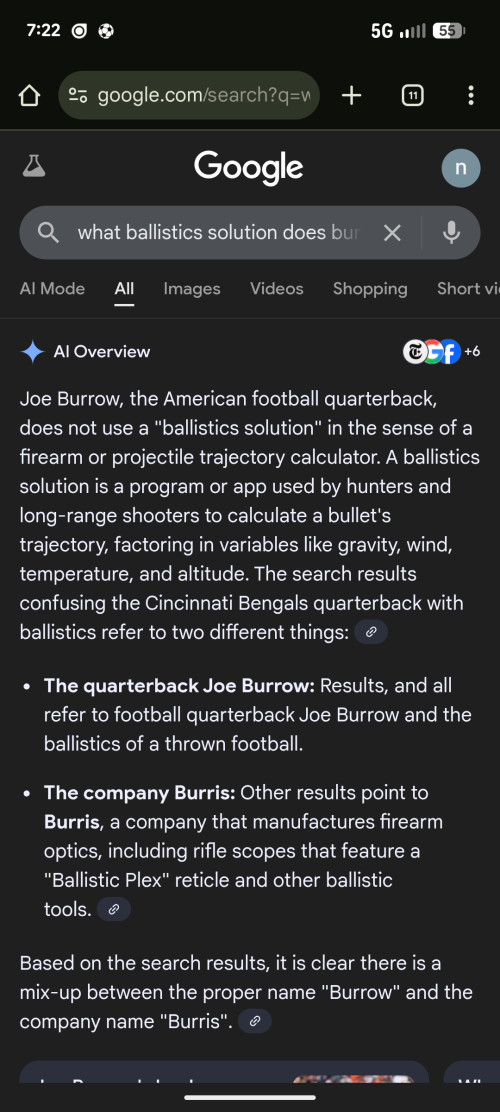The width and height of the screenshot is (500, 1112).
Task: Go to the browser home page
Action: 29,96
